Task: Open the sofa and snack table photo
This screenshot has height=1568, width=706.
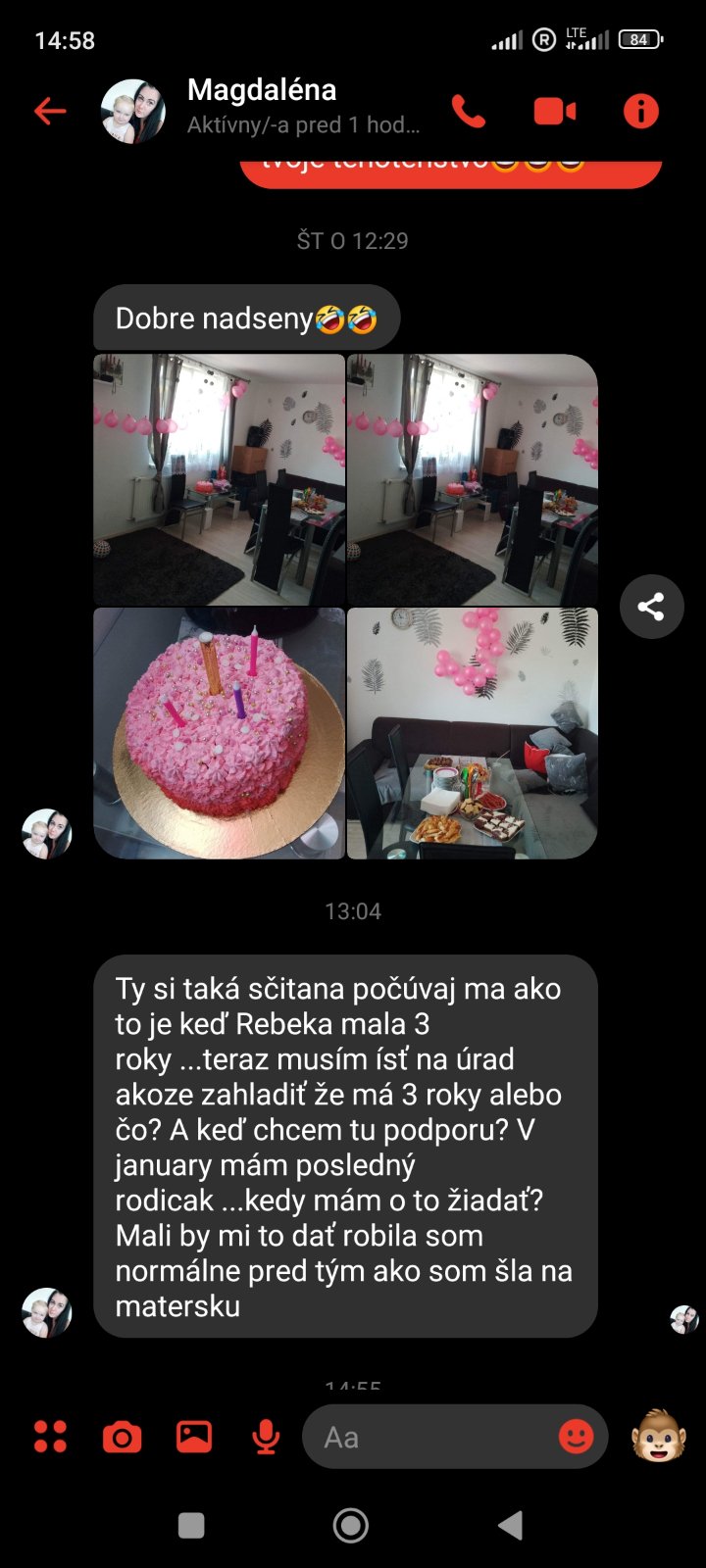Action: click(x=472, y=733)
